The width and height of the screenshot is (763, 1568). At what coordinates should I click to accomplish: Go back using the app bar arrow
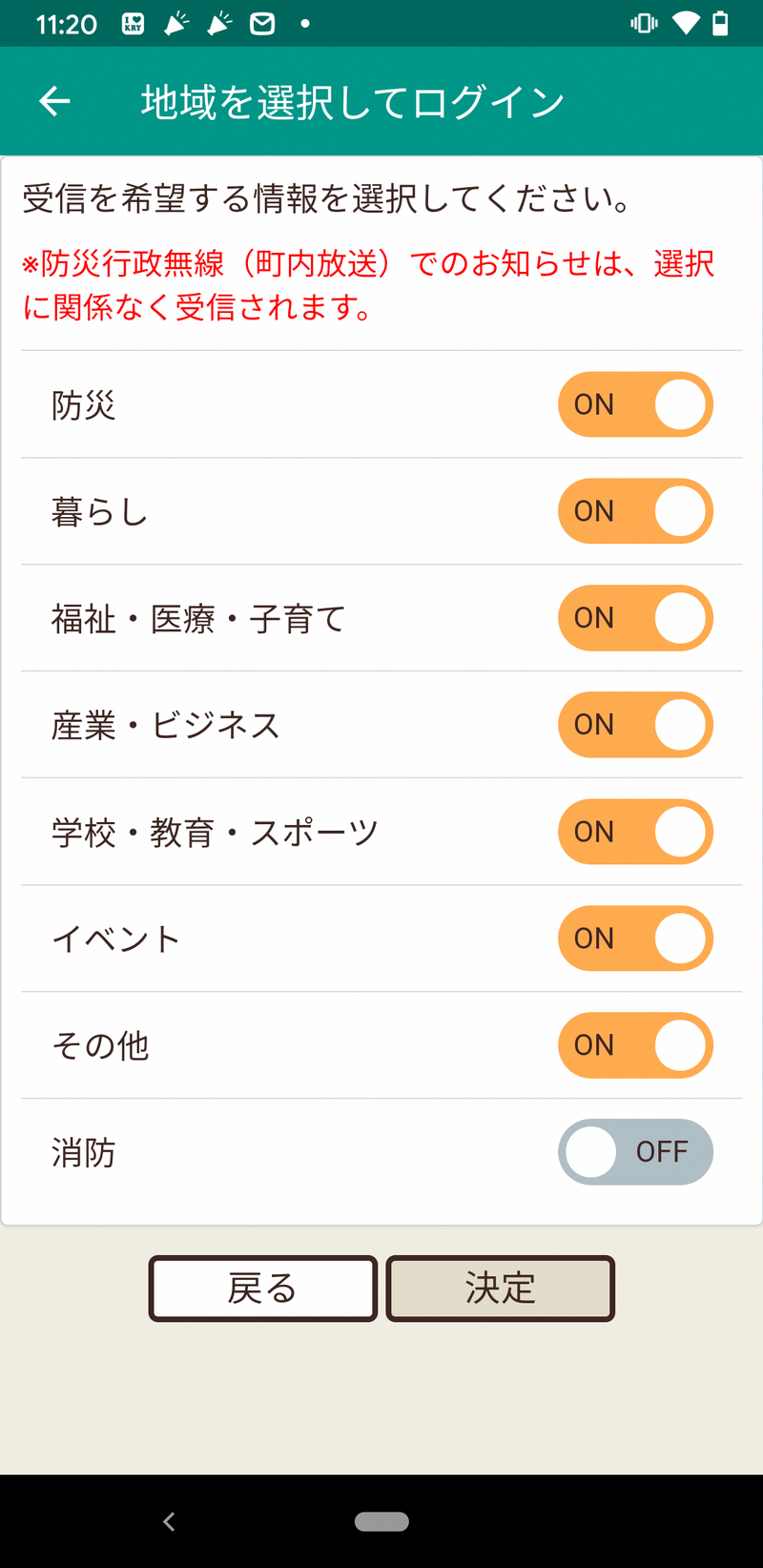click(54, 101)
